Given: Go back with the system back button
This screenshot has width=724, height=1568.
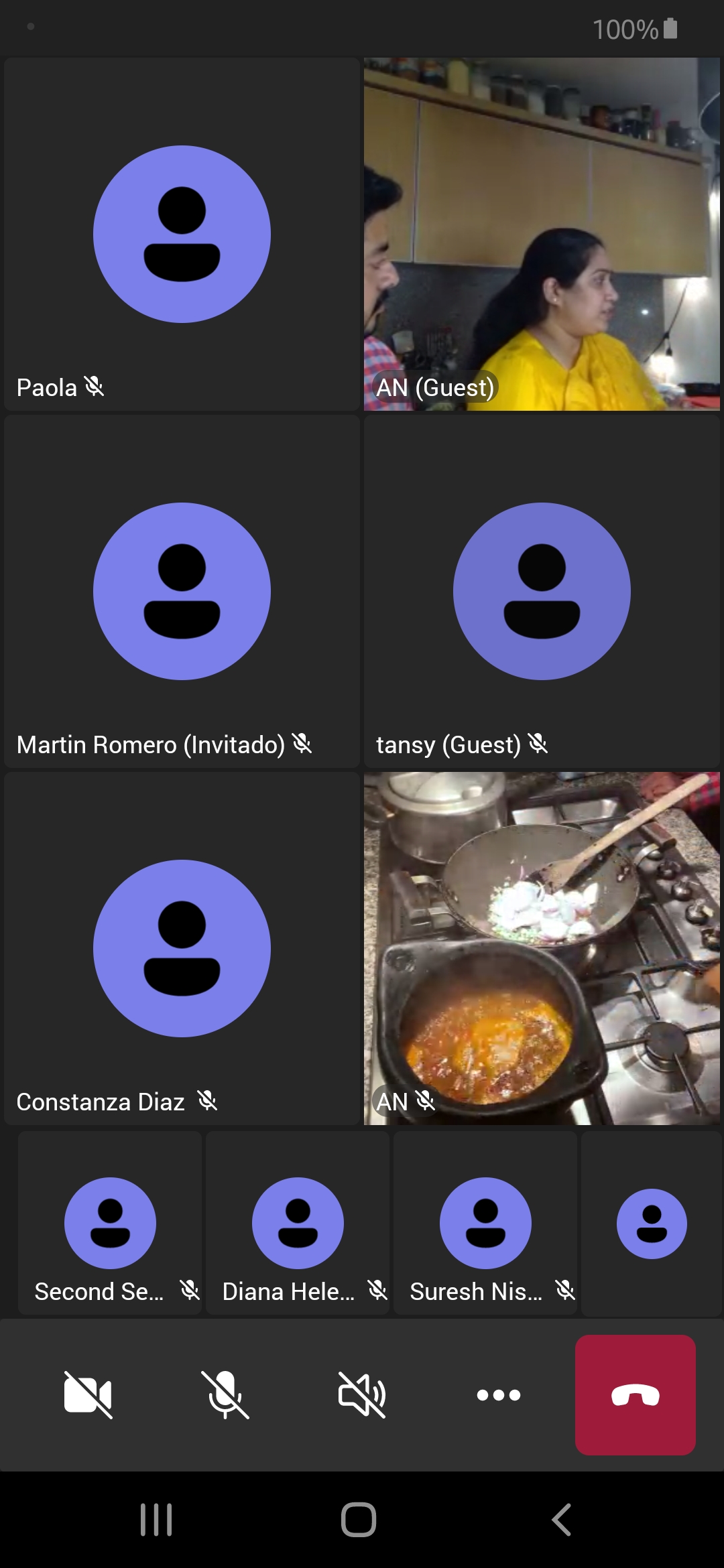Looking at the screenshot, I should coord(562,1519).
